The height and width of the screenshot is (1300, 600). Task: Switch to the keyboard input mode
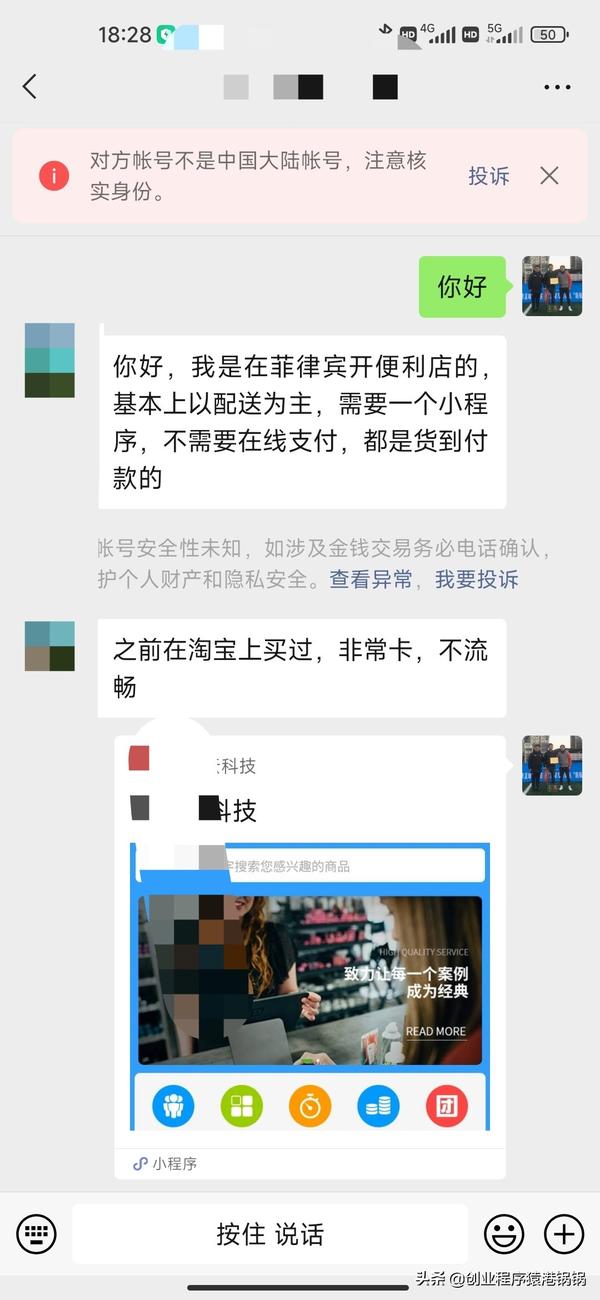coord(37,1233)
